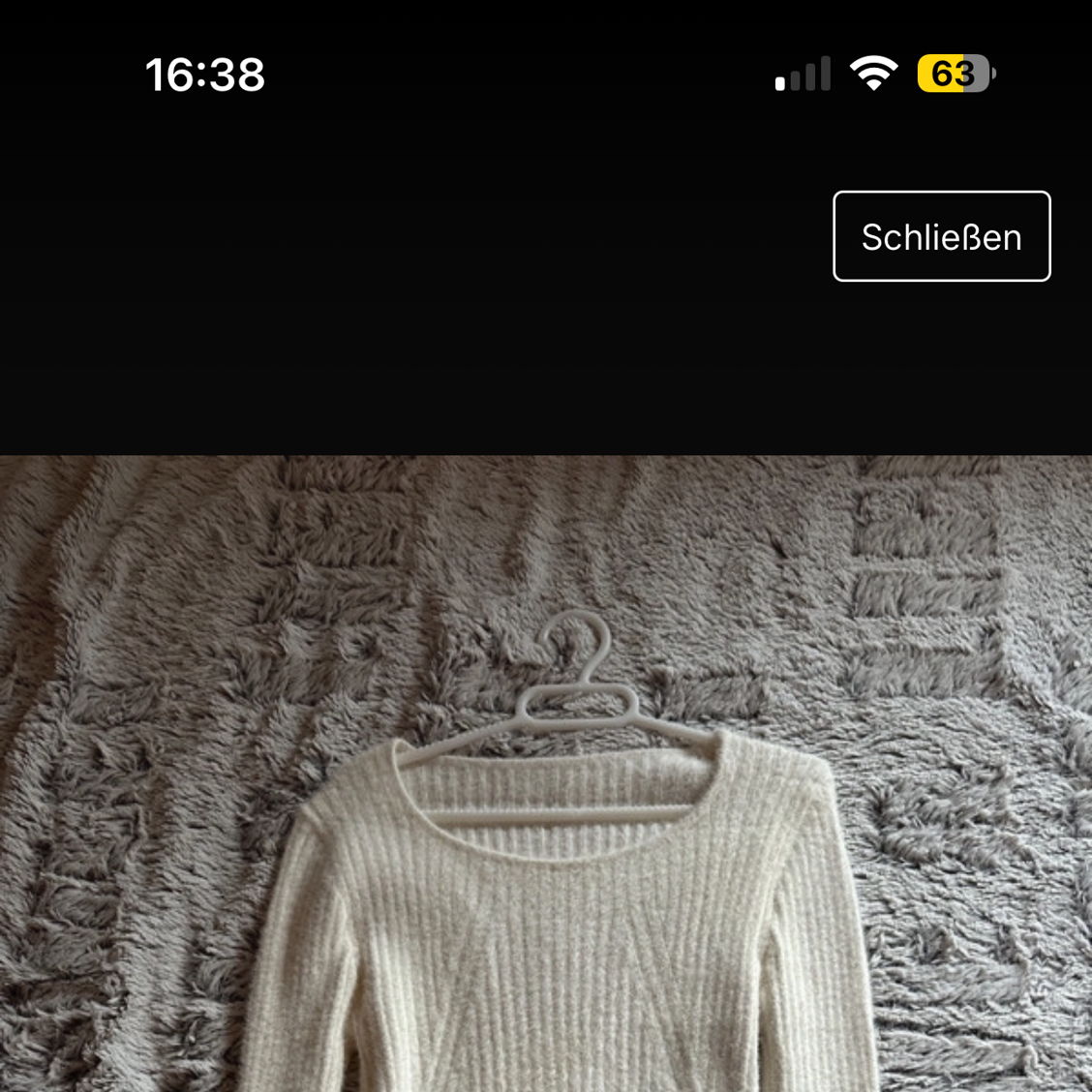Close the image viewer with Schließen
The width and height of the screenshot is (1092, 1092).
941,236
